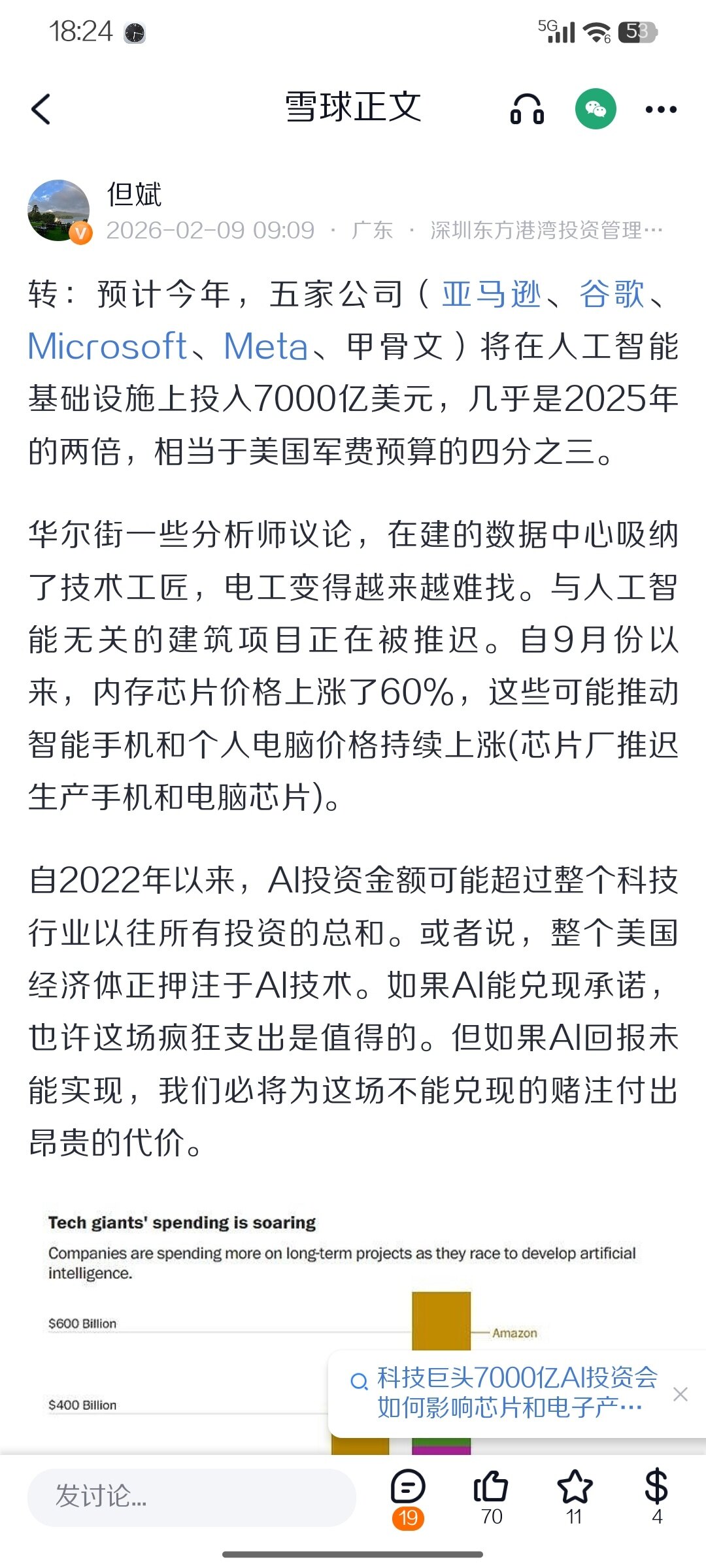Share the post via the WeChat icon

pos(595,109)
